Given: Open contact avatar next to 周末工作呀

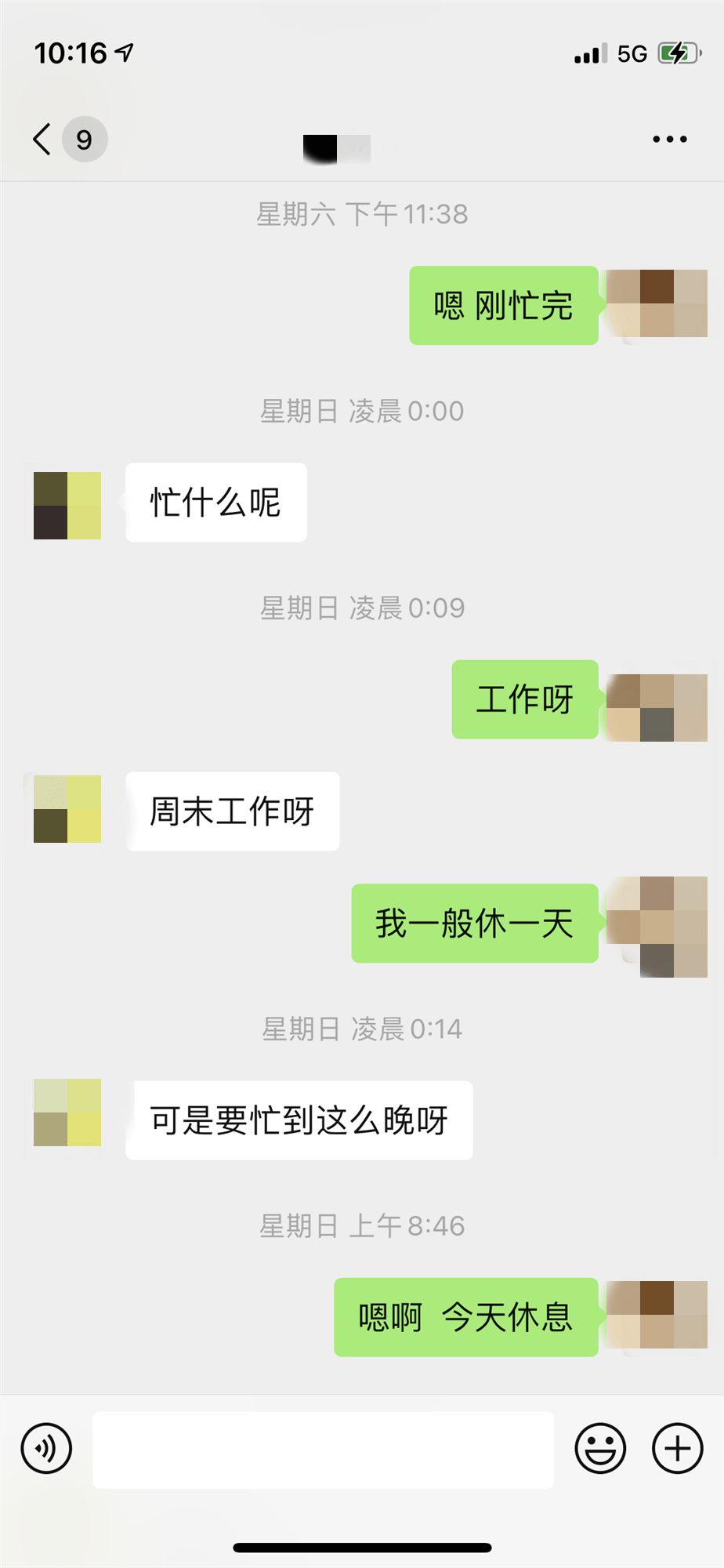Looking at the screenshot, I should (x=67, y=809).
